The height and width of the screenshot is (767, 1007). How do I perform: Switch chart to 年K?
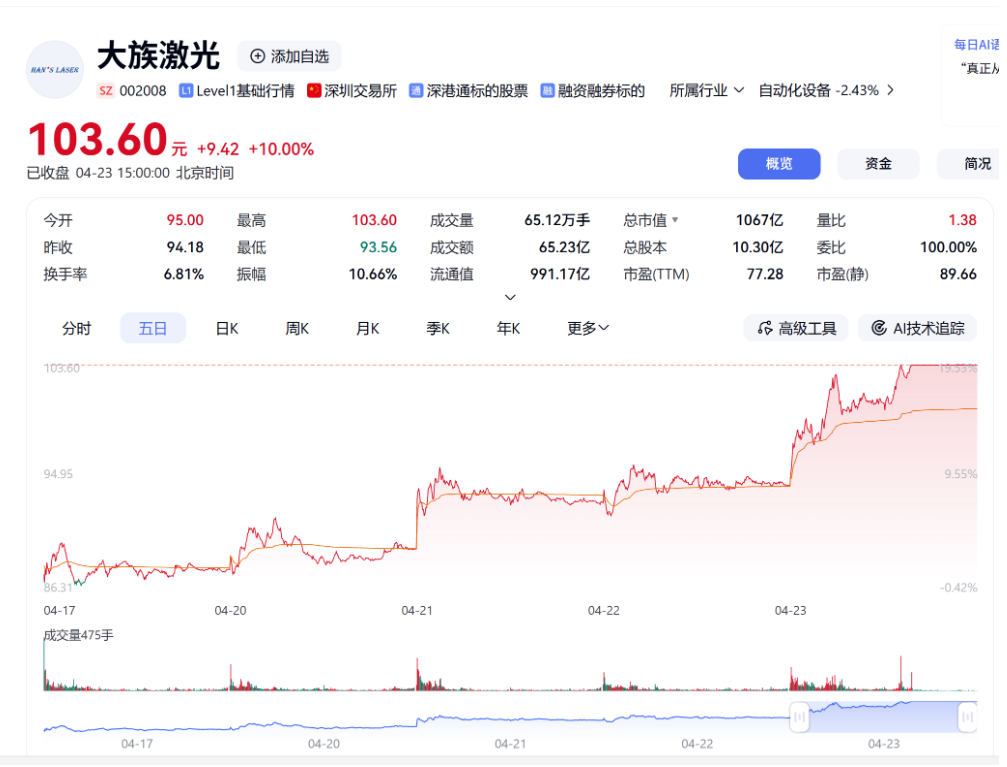click(x=508, y=328)
